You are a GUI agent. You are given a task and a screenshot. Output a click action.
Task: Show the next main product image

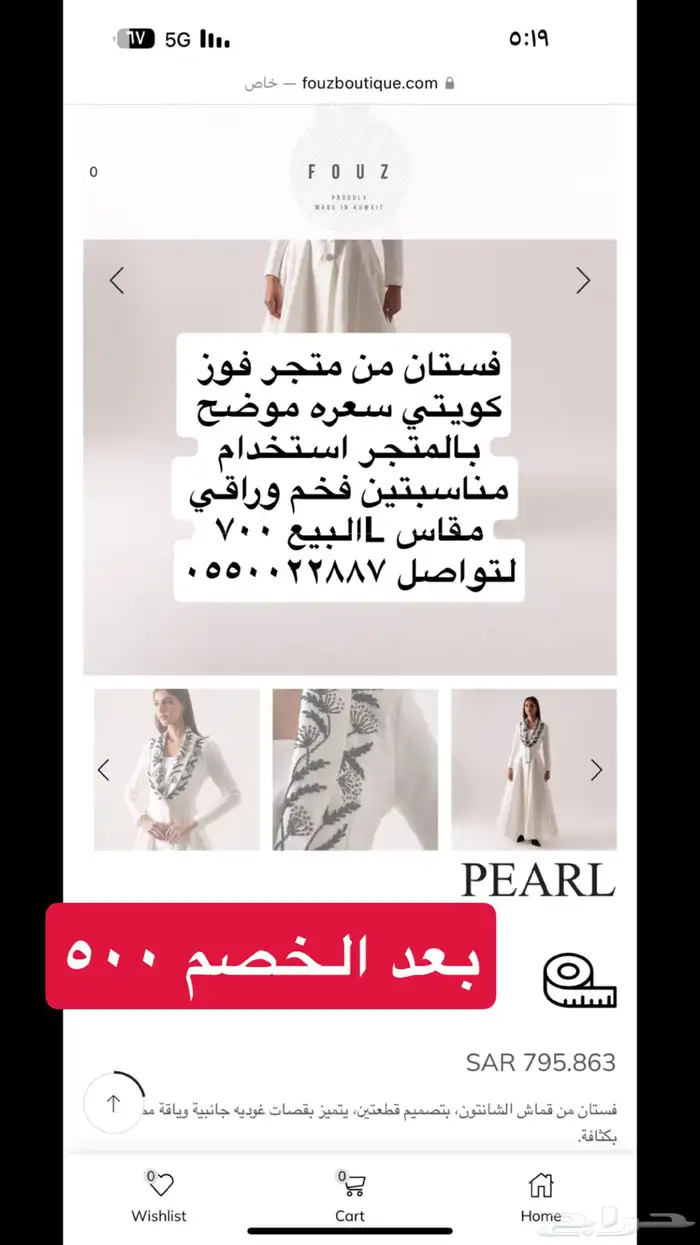[583, 281]
